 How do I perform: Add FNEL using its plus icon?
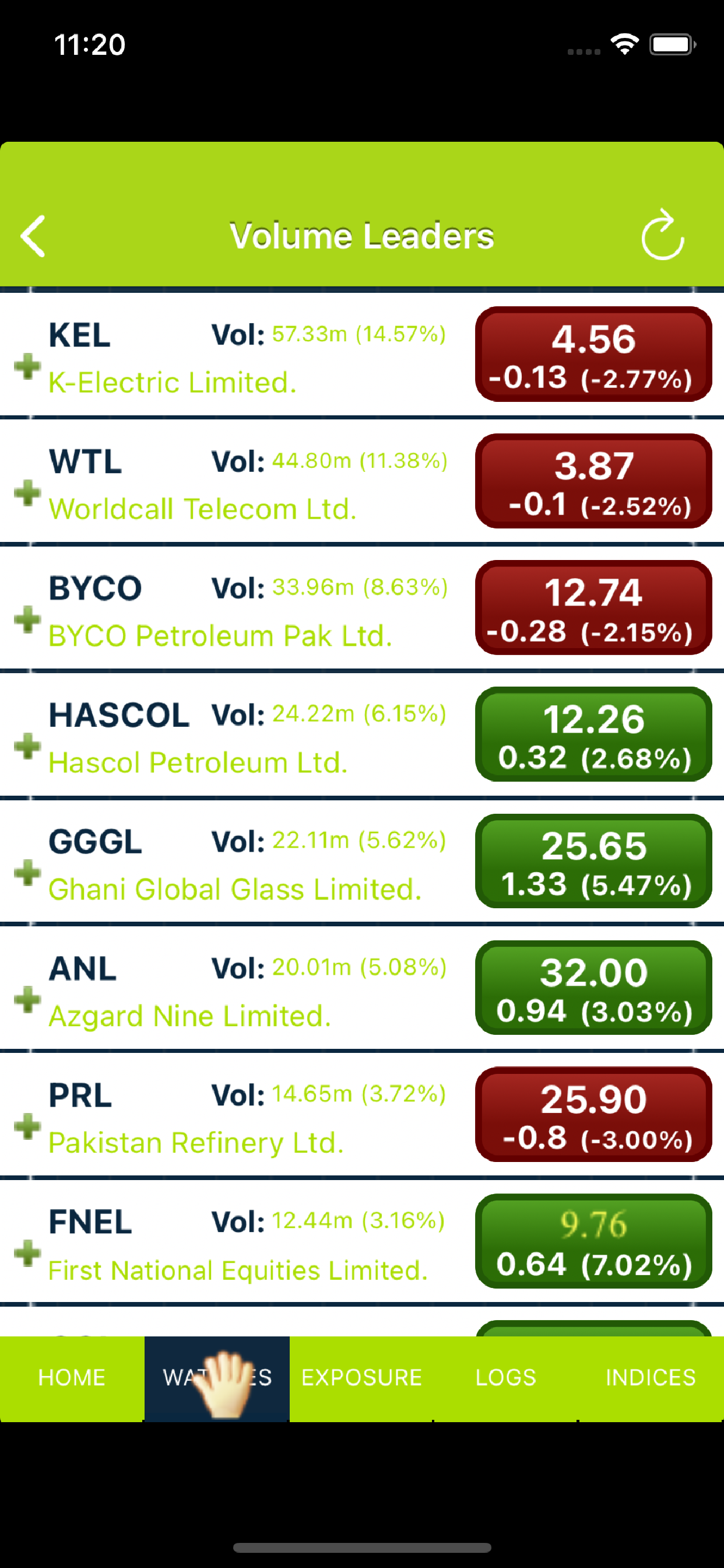27,1254
